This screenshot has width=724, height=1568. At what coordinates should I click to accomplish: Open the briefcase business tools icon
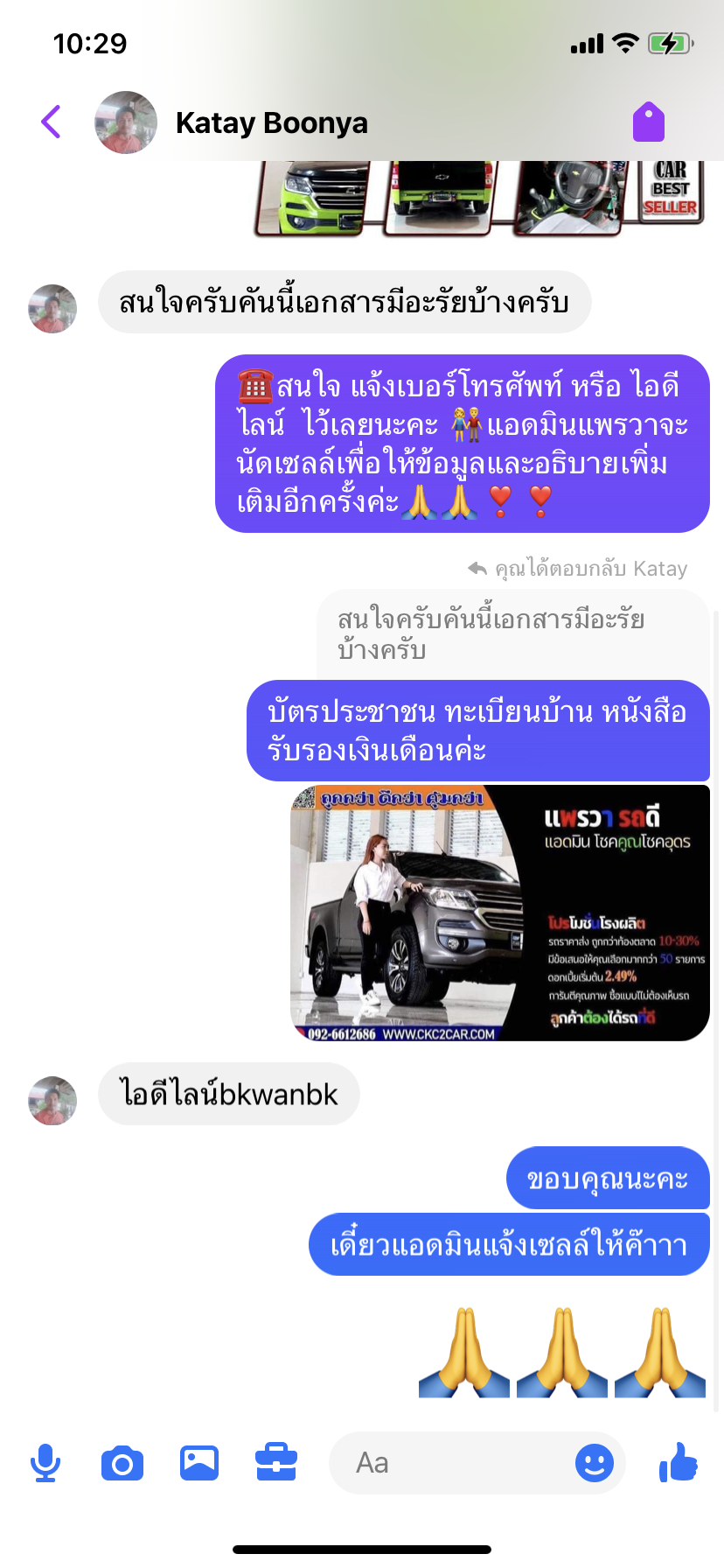point(276,1462)
